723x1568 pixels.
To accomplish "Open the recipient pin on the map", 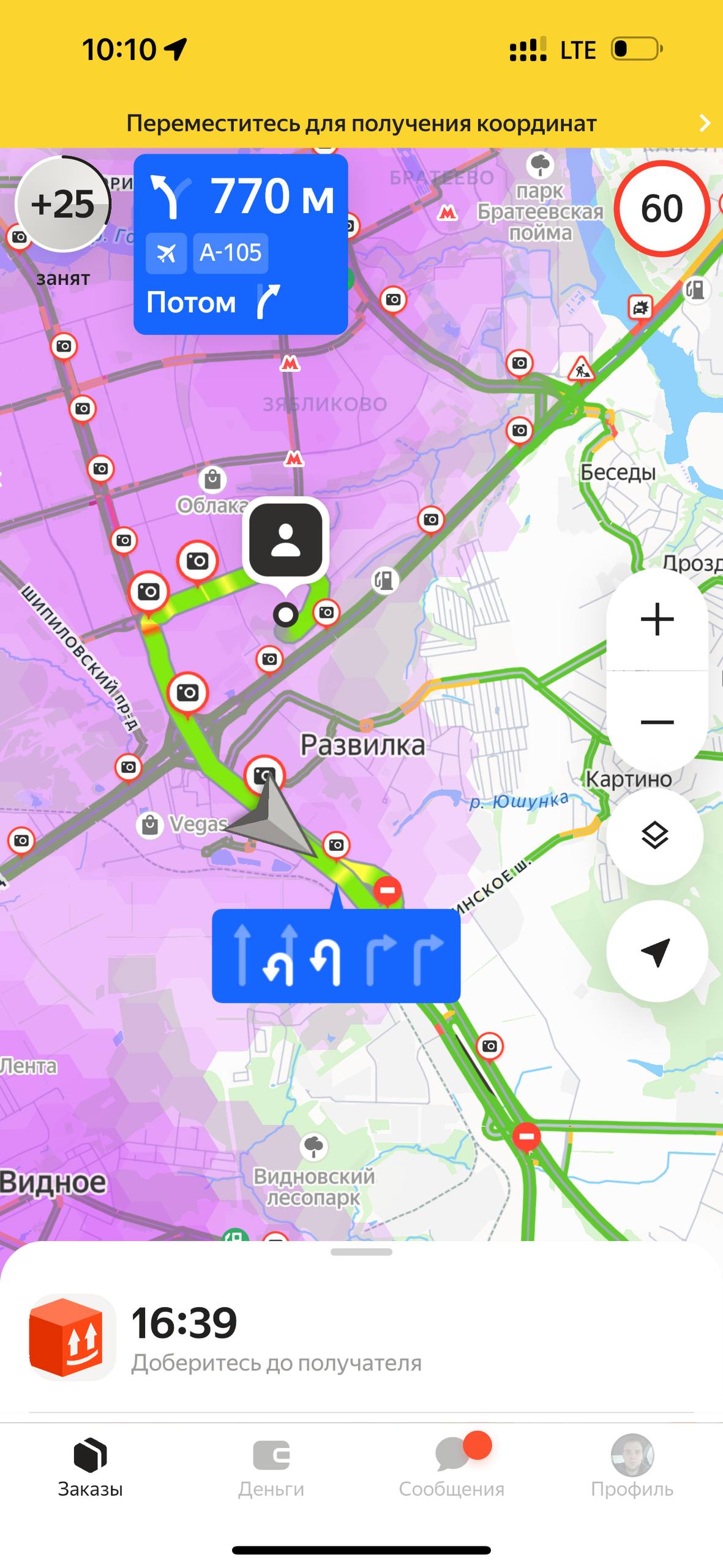I will click(x=285, y=540).
